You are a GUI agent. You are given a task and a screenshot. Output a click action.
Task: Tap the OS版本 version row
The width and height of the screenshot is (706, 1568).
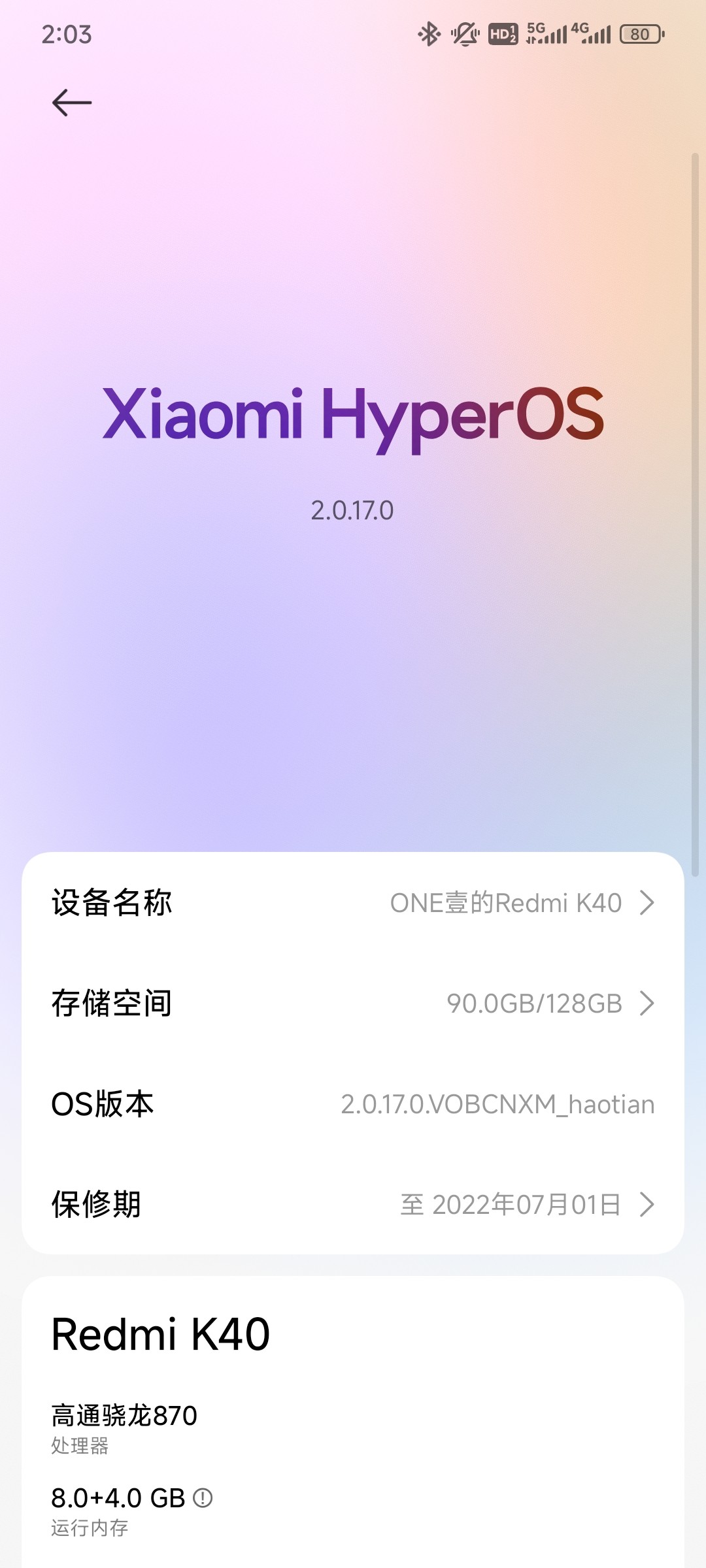(x=353, y=1104)
